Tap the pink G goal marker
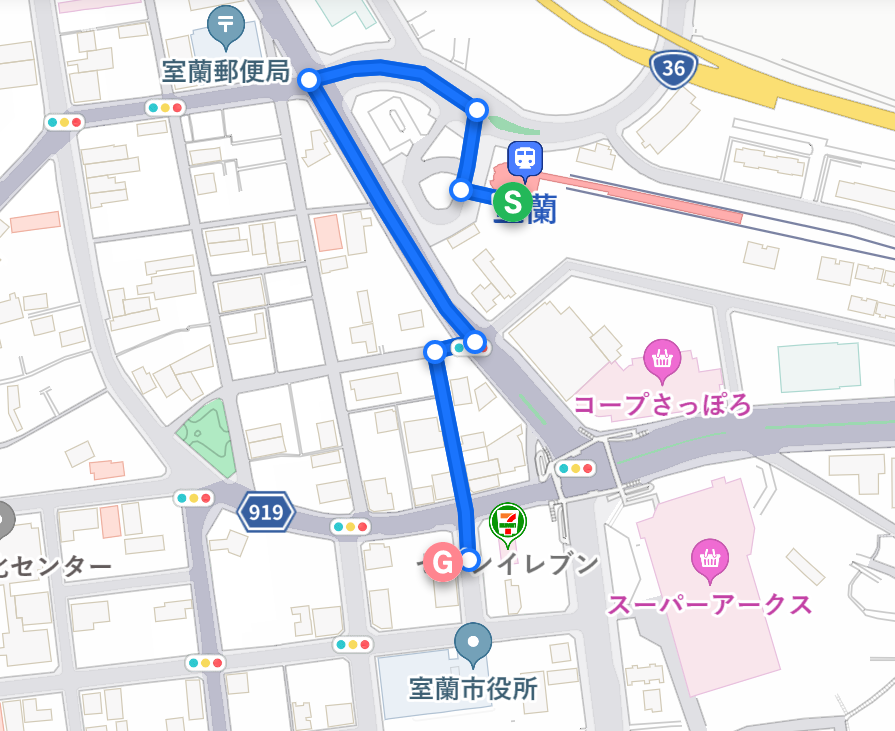Viewport: 895px width, 731px height. pos(442,562)
